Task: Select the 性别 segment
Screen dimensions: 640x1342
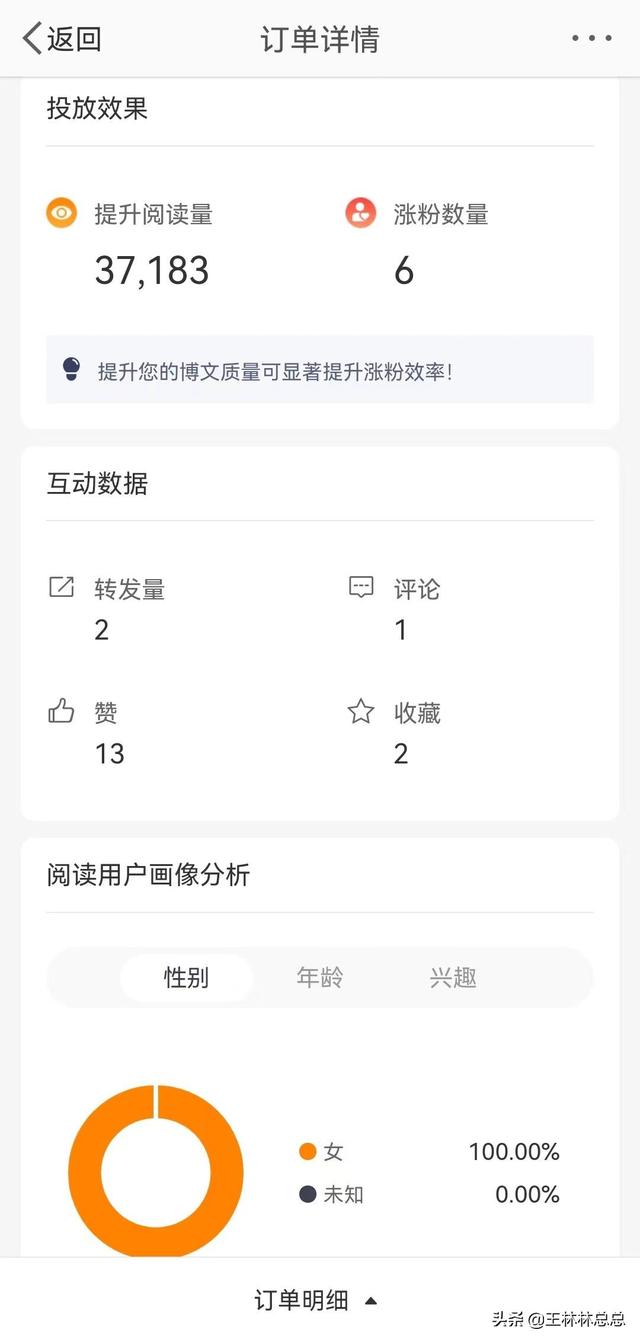Action: [x=187, y=977]
